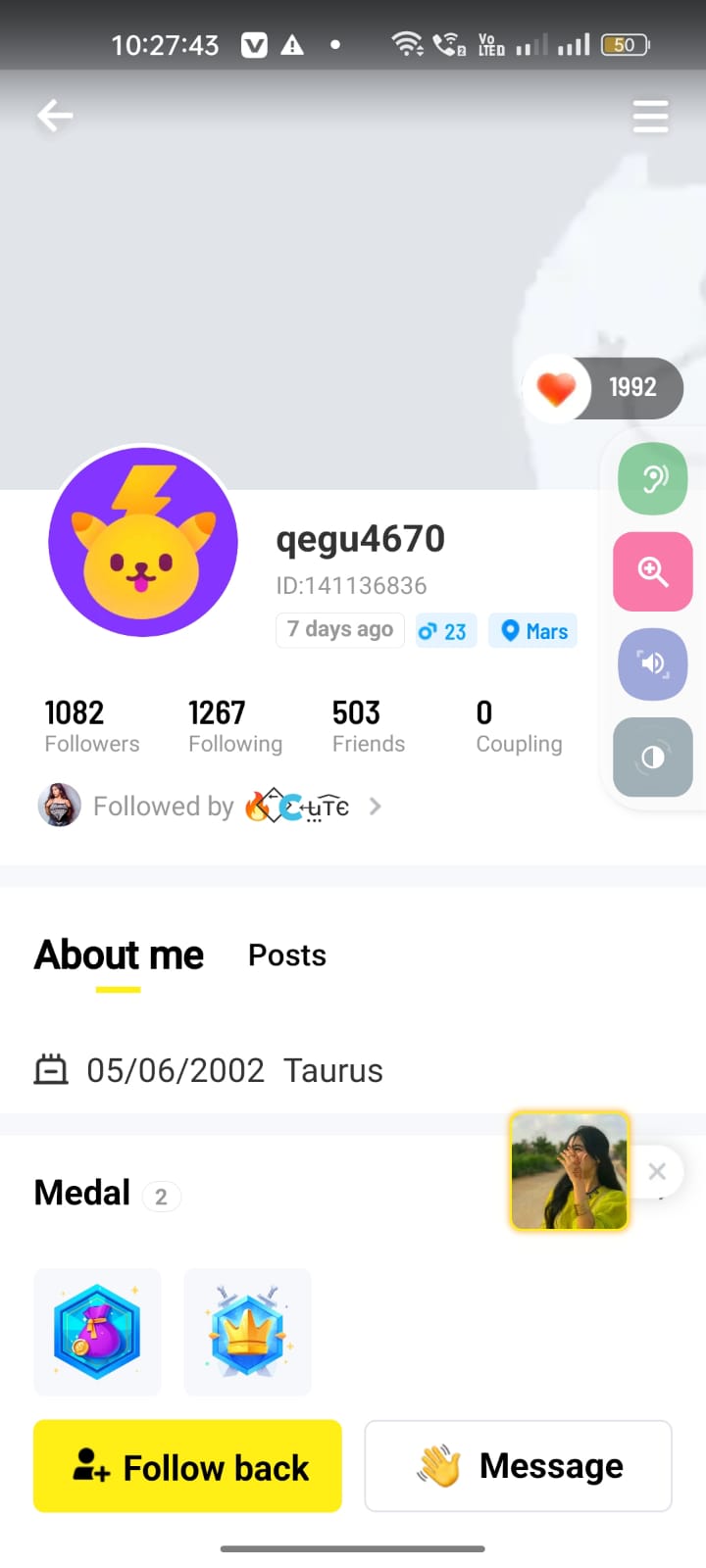Tap the purple sound speaker icon
706x1568 pixels.
[652, 663]
